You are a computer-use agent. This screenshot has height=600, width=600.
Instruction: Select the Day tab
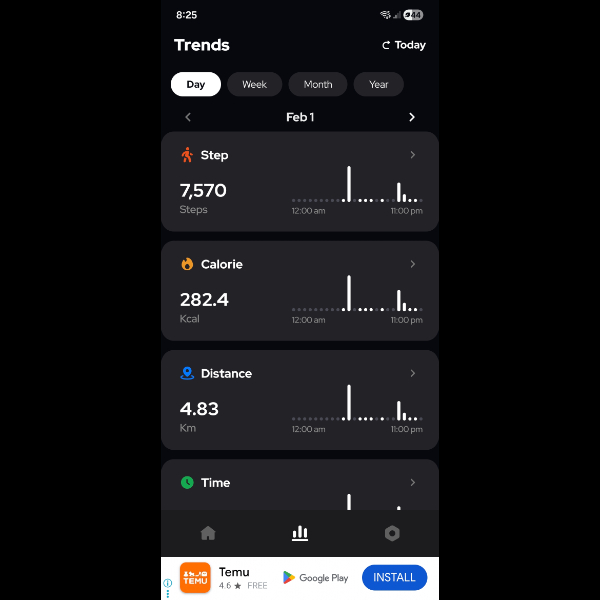point(196,84)
